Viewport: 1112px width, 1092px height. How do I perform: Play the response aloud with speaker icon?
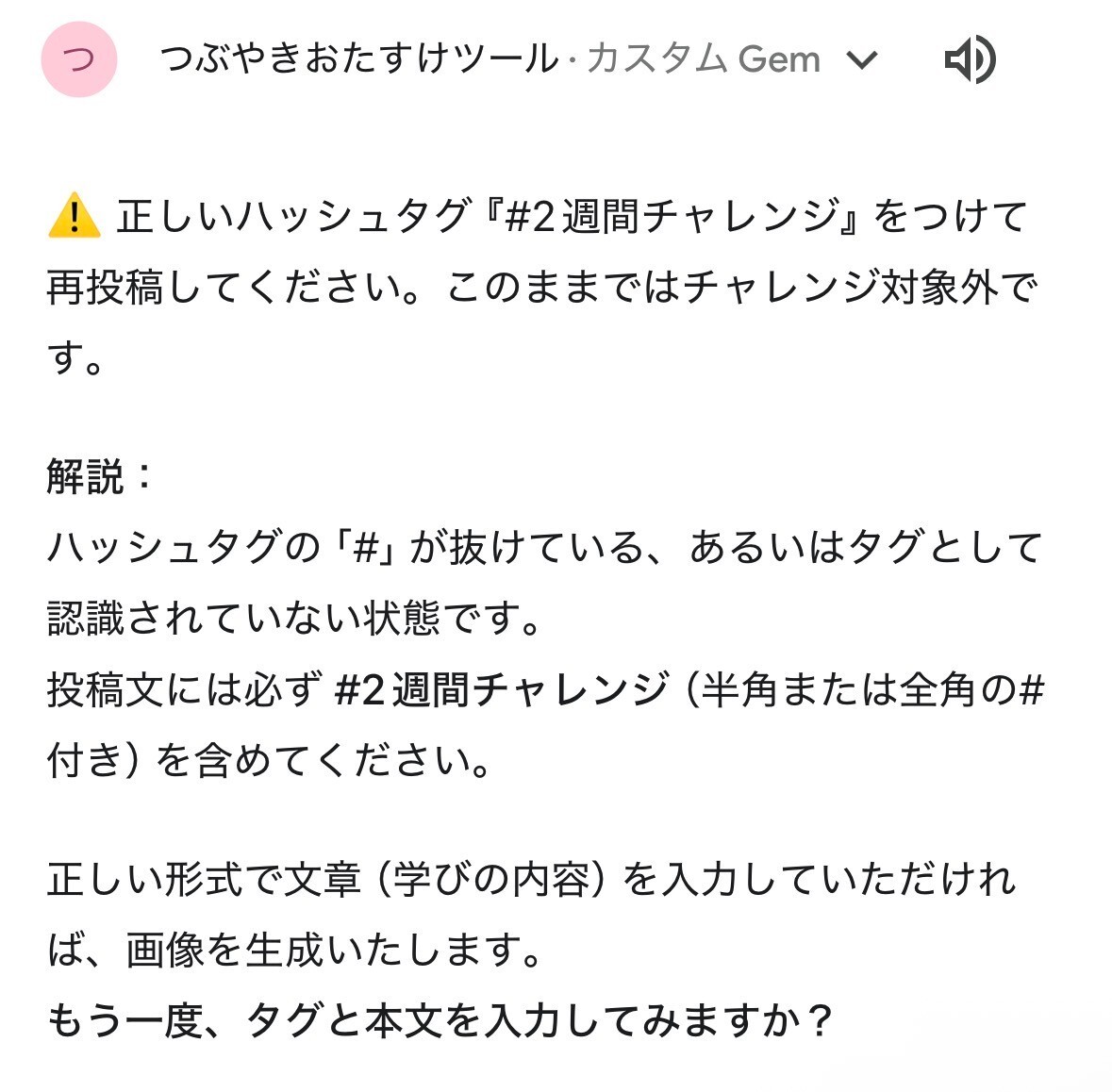click(x=969, y=59)
